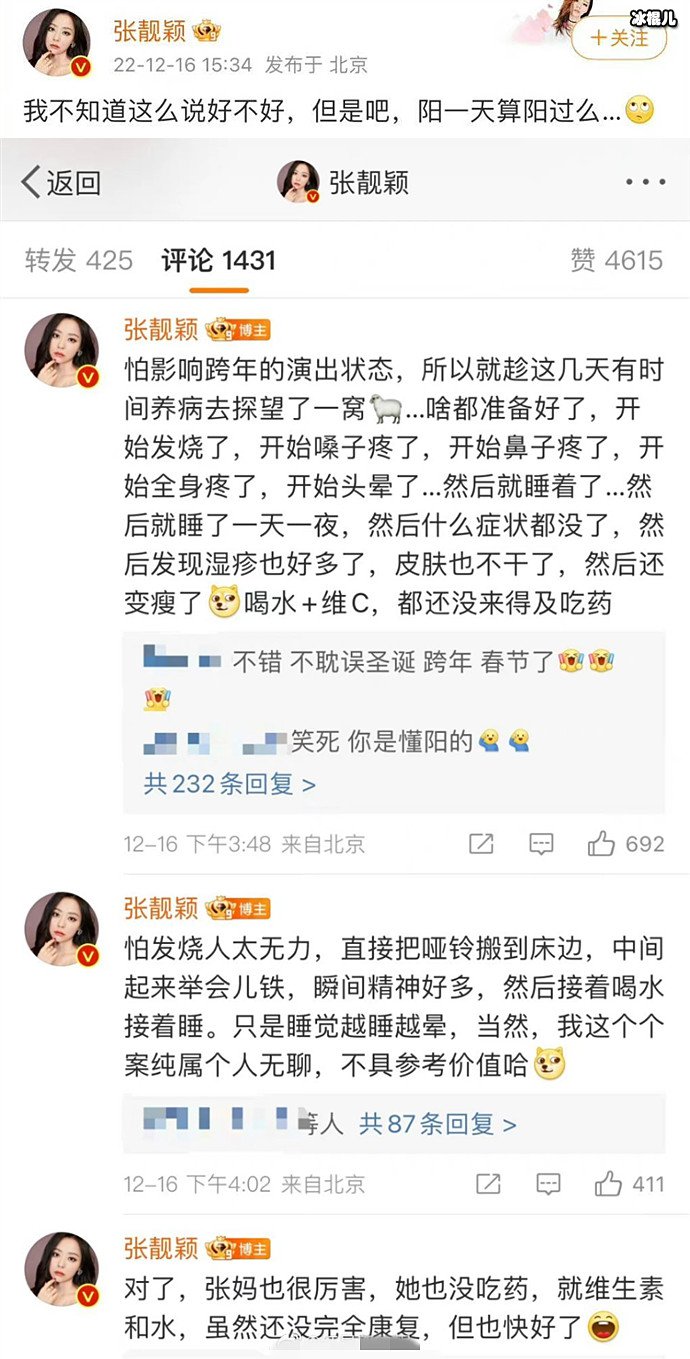
Task: Reply to the comment posted at 下午3:48
Action: click(x=541, y=844)
